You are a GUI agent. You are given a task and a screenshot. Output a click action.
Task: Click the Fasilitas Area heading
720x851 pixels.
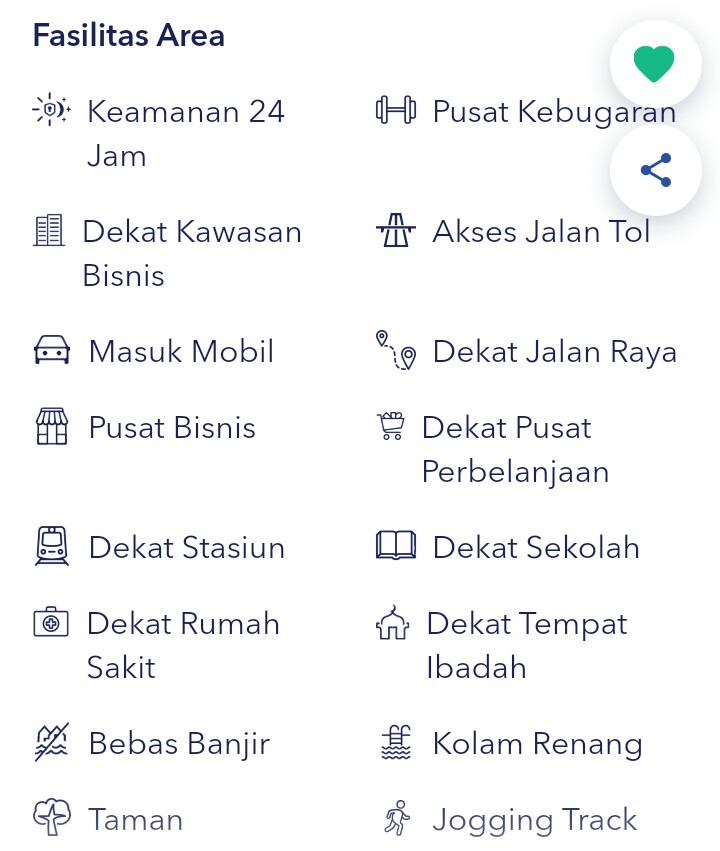point(128,35)
